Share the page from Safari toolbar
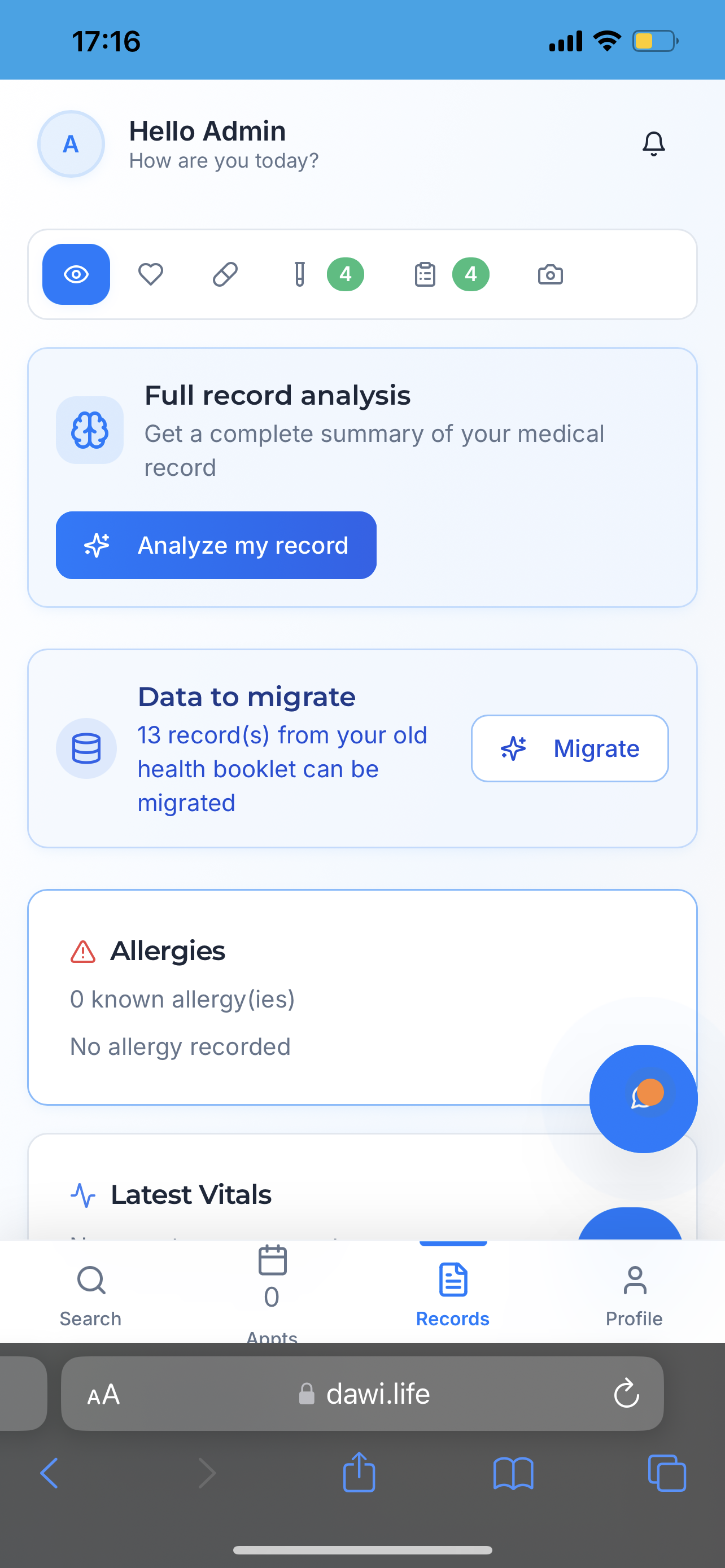The height and width of the screenshot is (1568, 725). pyautogui.click(x=359, y=1473)
